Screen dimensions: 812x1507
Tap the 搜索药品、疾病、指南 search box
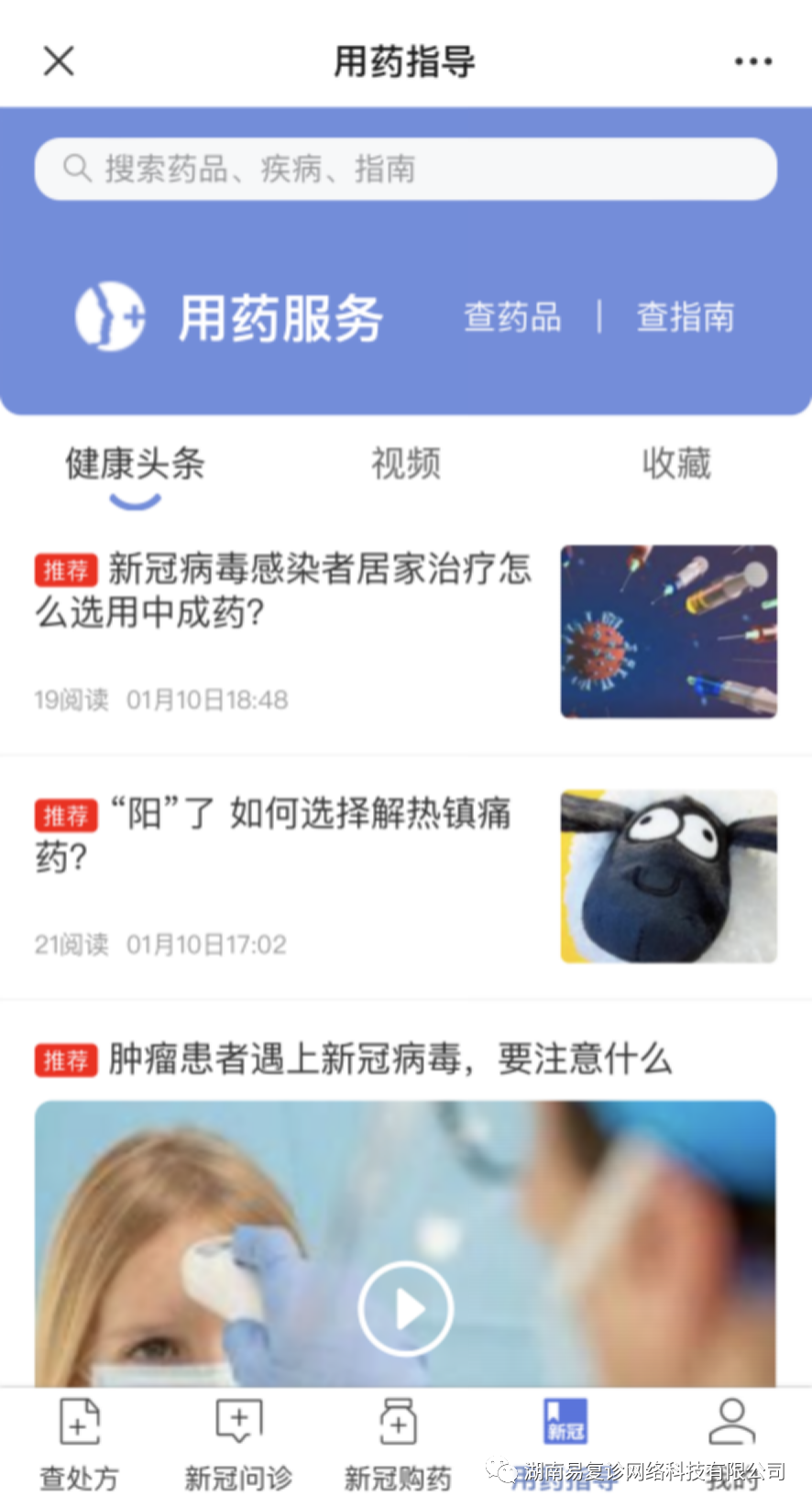click(x=405, y=169)
